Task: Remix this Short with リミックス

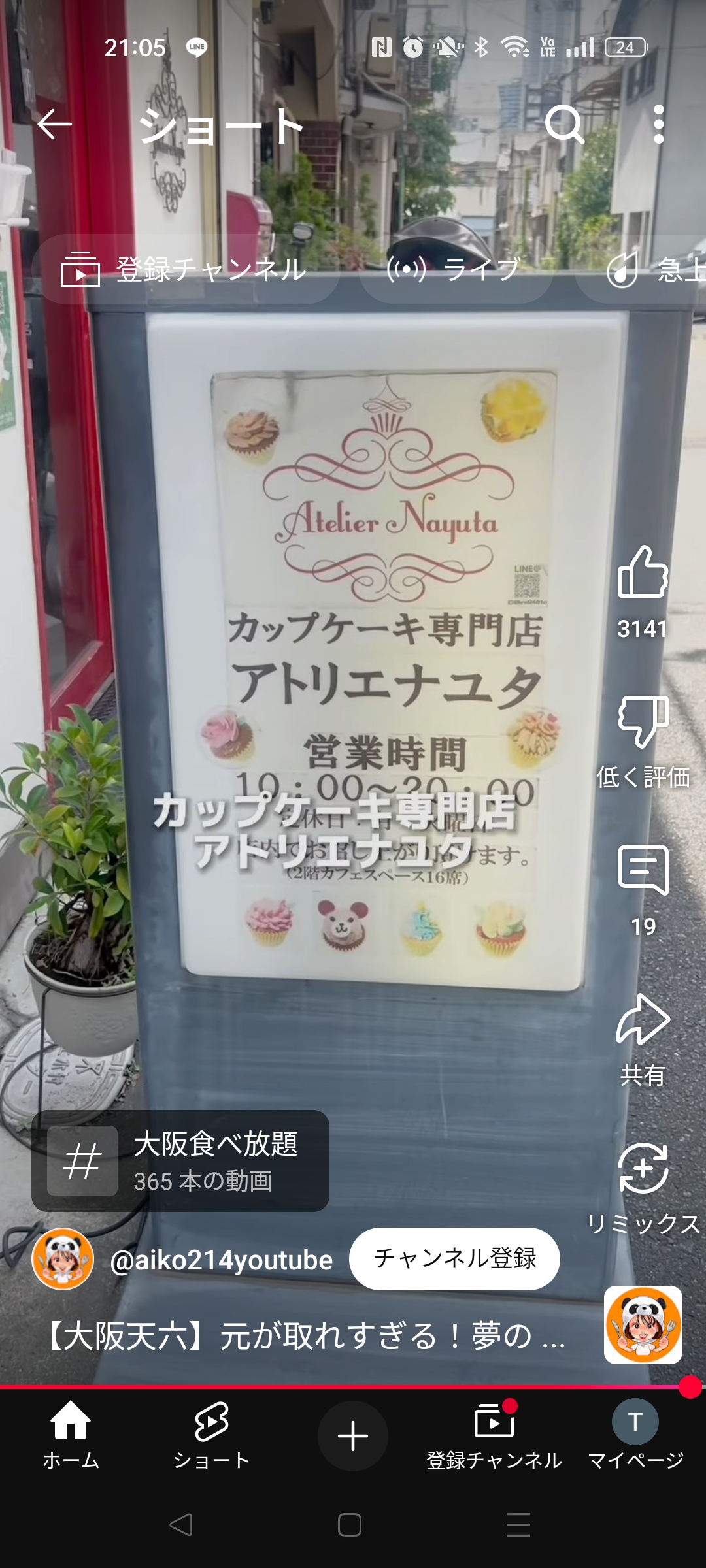Action: coord(643,1169)
